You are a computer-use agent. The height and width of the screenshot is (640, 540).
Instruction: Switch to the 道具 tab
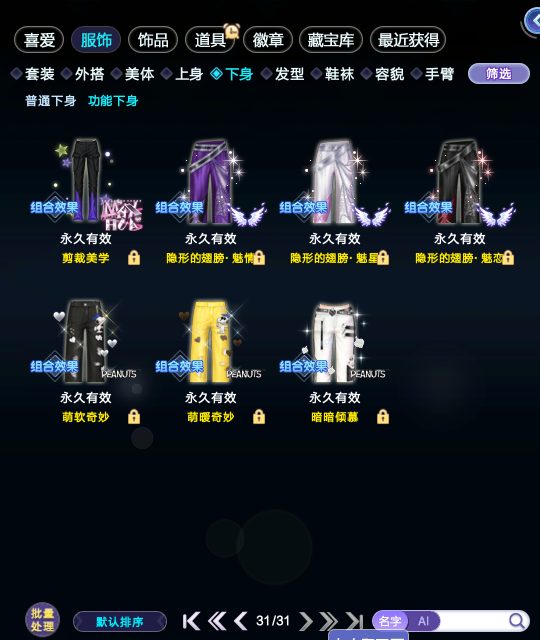pos(210,40)
